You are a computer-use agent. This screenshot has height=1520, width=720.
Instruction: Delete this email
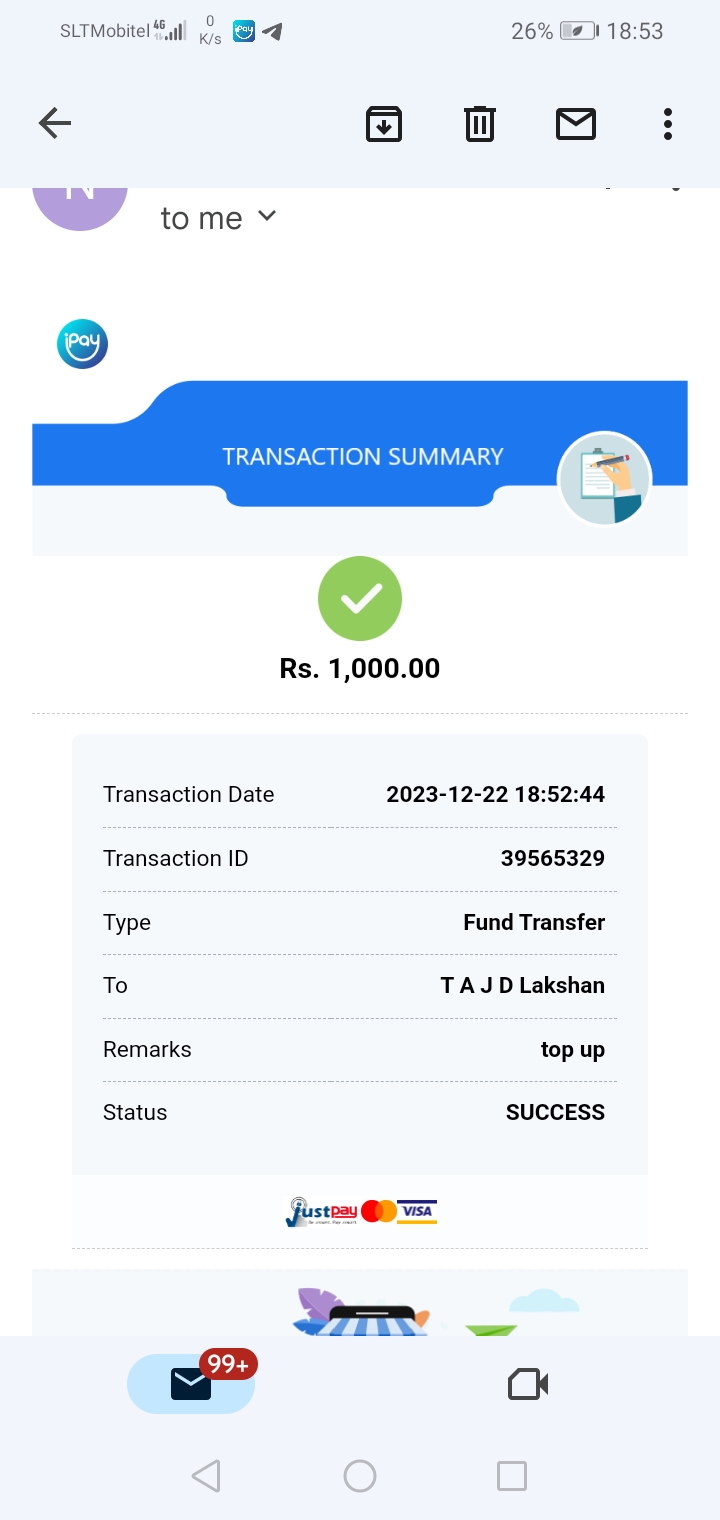[x=480, y=124]
